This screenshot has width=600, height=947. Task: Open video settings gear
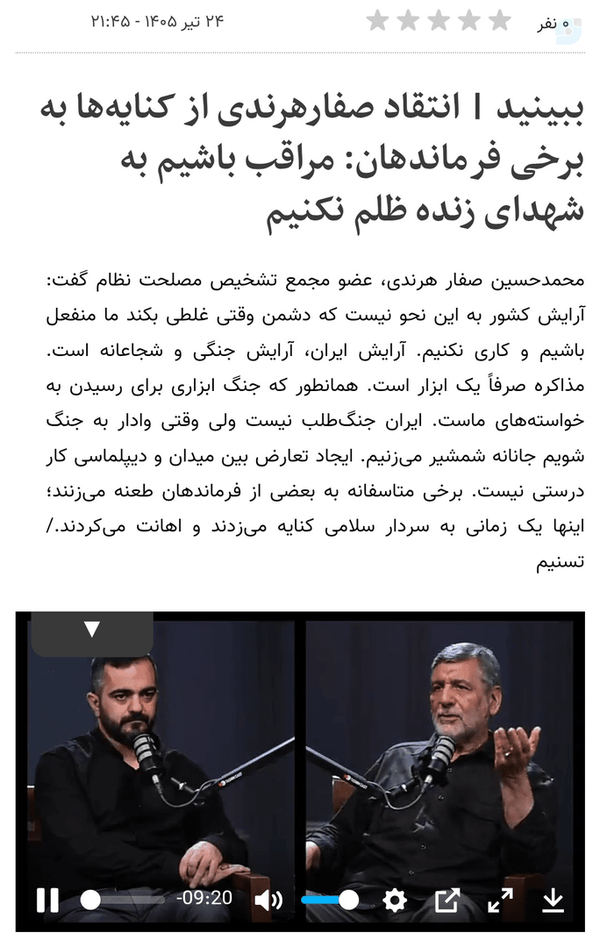point(395,900)
